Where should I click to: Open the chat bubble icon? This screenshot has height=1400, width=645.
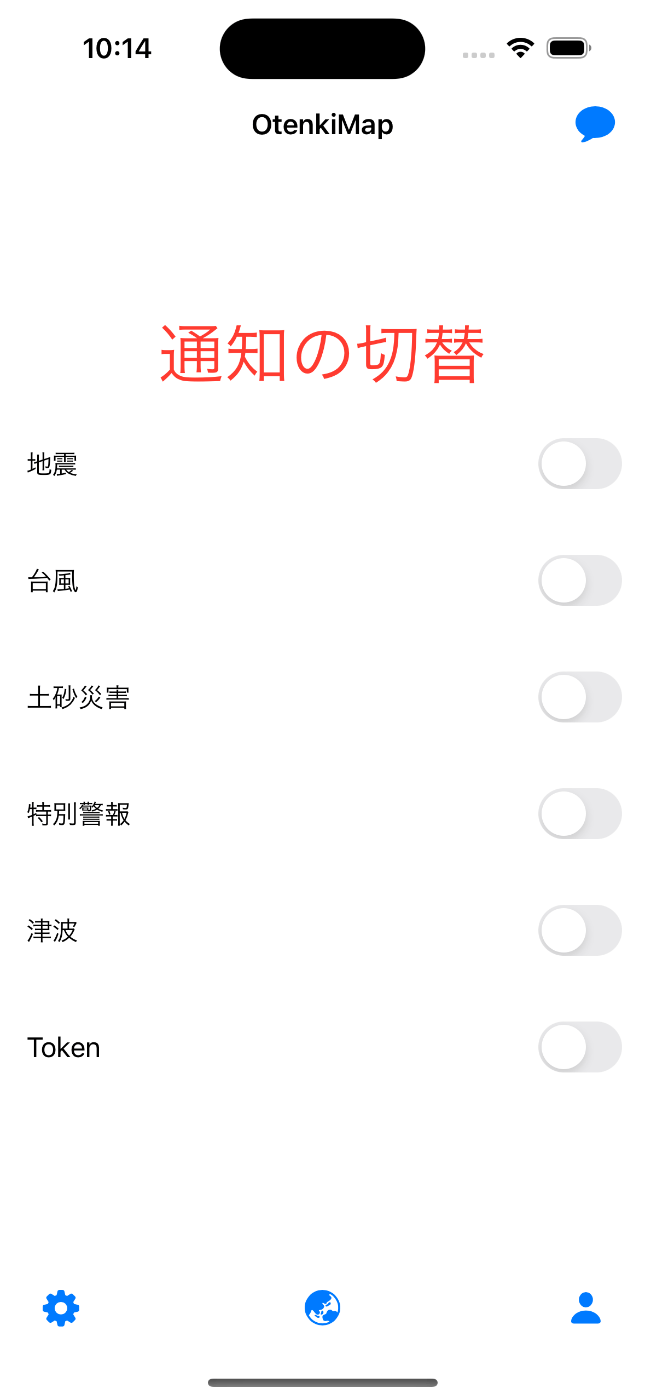[x=595, y=125]
